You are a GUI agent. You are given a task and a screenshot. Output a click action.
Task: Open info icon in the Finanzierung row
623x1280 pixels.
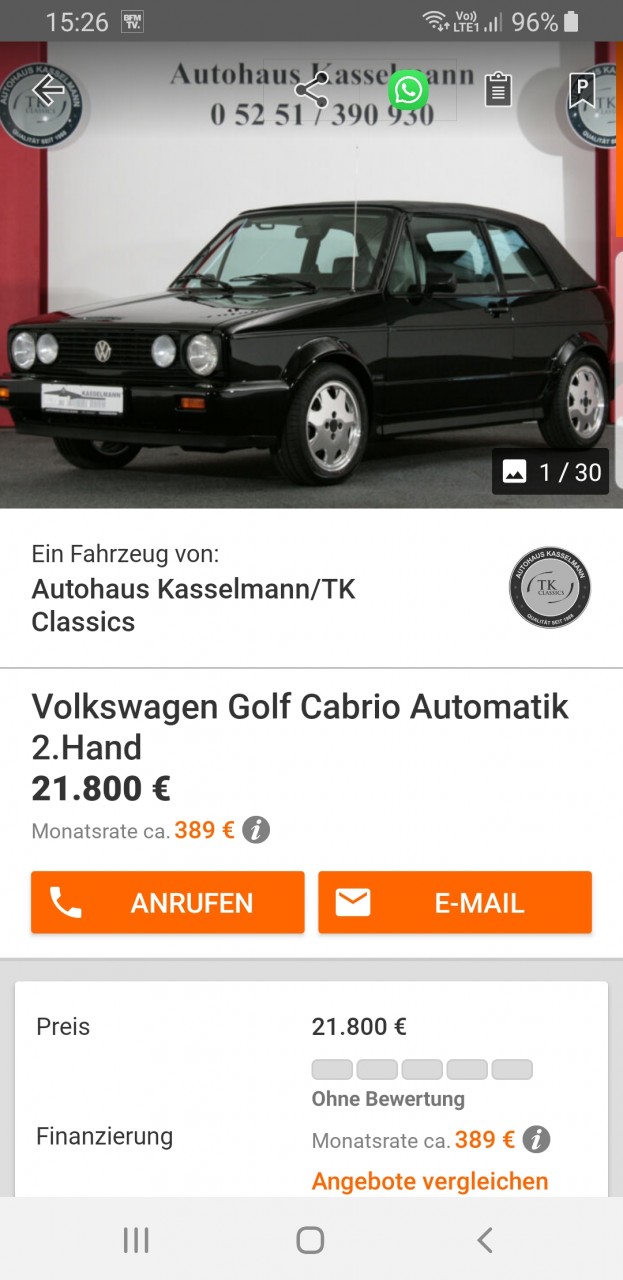537,1139
